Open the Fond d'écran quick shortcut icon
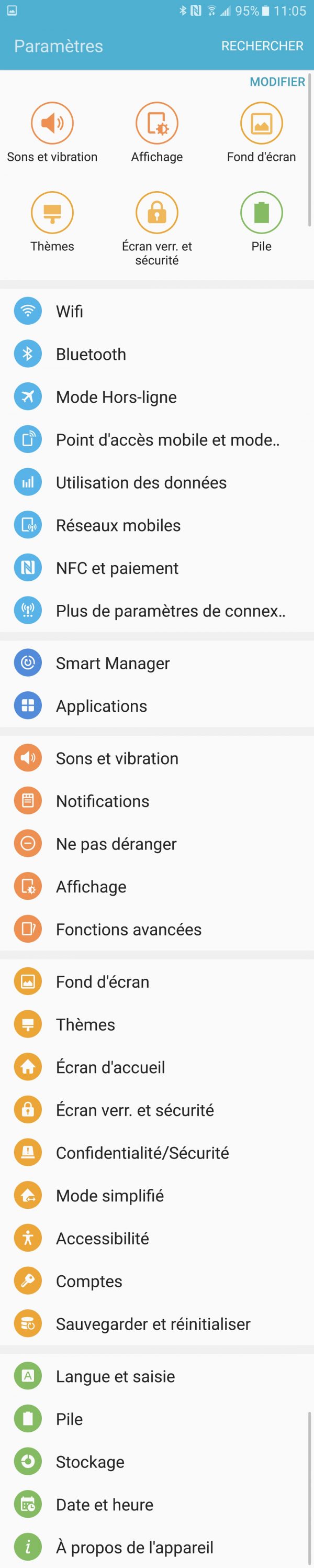Screen dimensions: 314x1568 [x=261, y=124]
